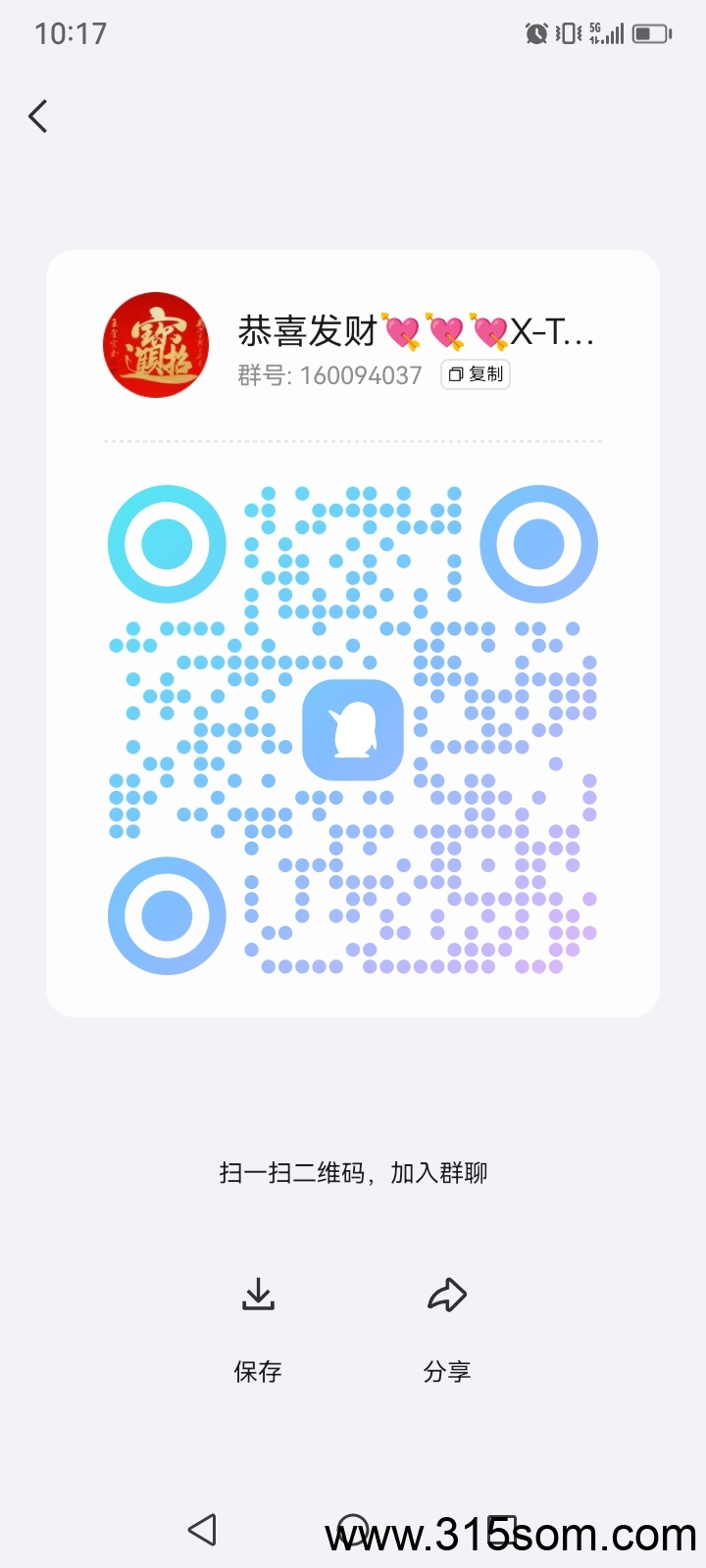The height and width of the screenshot is (1568, 706).
Task: Go back using the top arrow
Action: pyautogui.click(x=38, y=117)
